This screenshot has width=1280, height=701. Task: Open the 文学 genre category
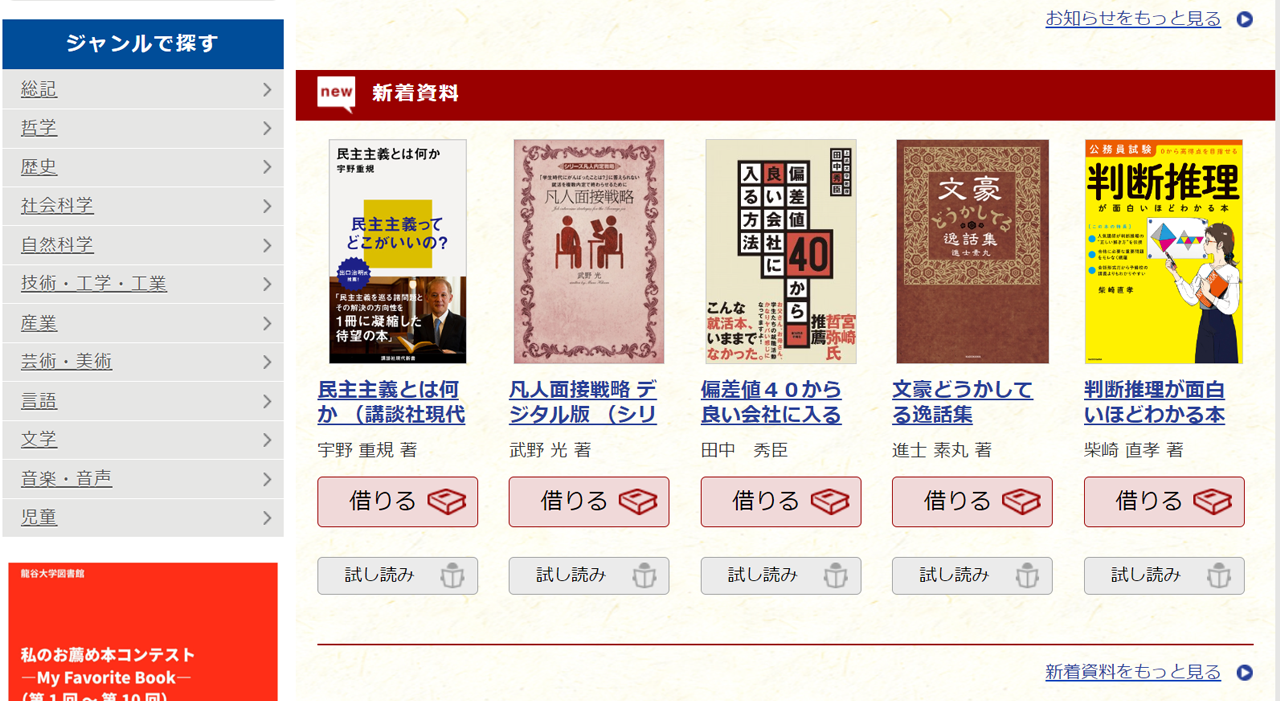pos(142,440)
